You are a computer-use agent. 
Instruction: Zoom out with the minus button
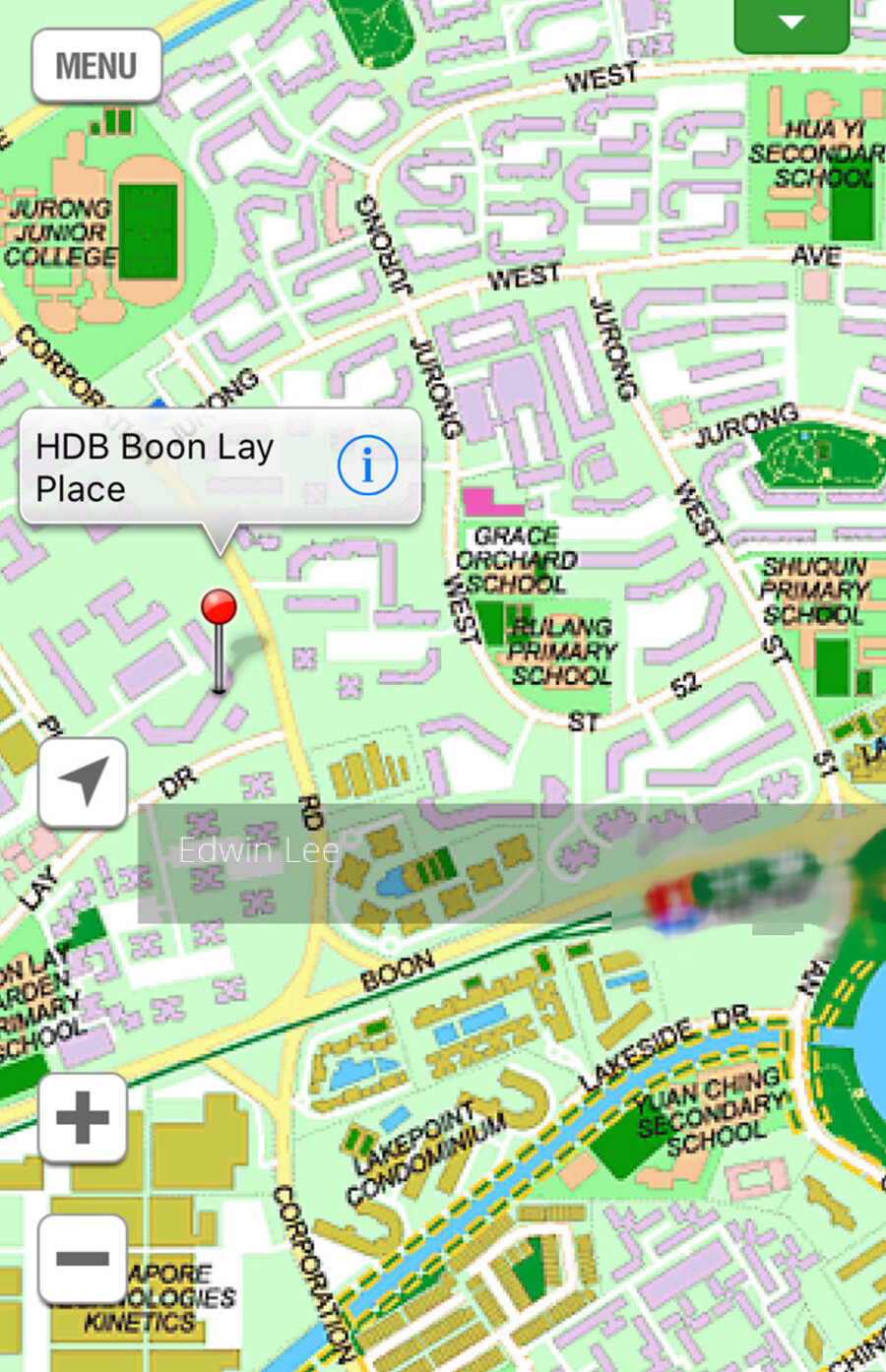[83, 1258]
